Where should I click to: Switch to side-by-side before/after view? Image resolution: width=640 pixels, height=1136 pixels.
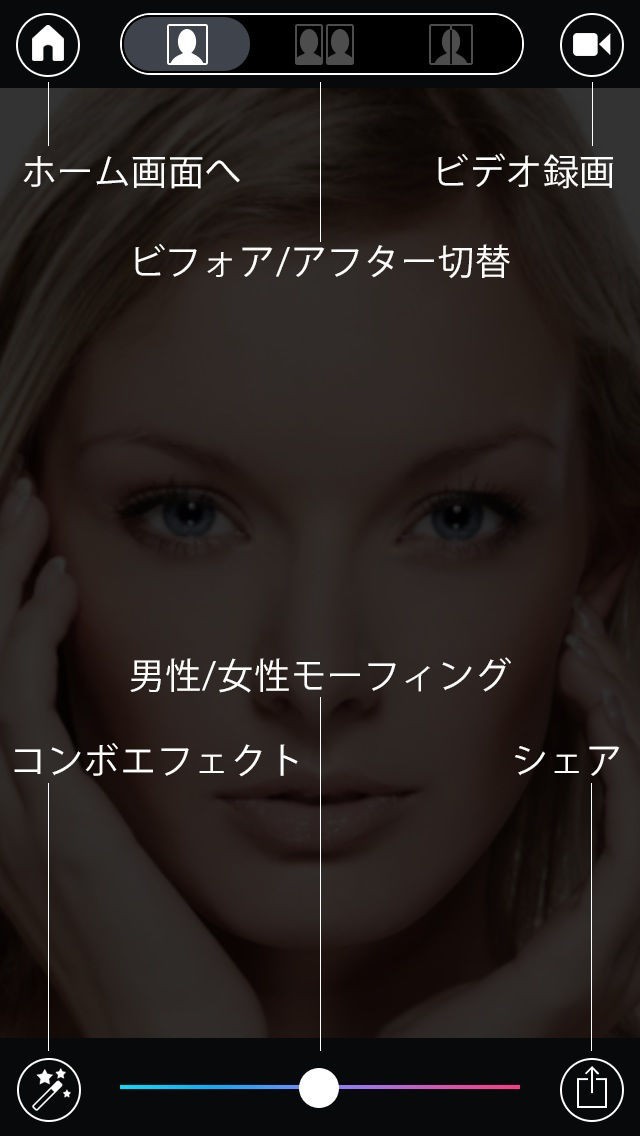(324, 44)
